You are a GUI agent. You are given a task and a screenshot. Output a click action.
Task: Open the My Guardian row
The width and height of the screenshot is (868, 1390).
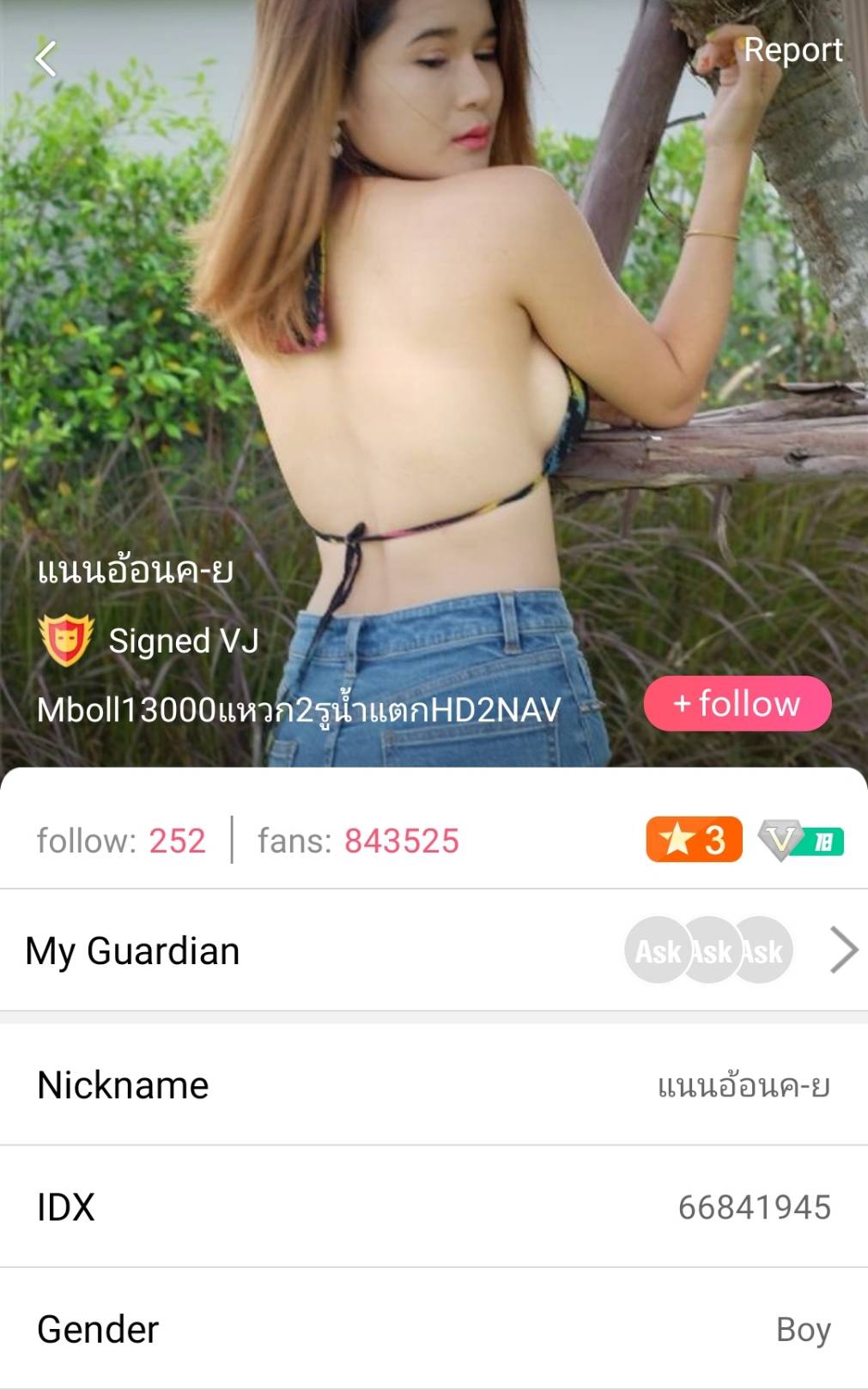point(434,950)
